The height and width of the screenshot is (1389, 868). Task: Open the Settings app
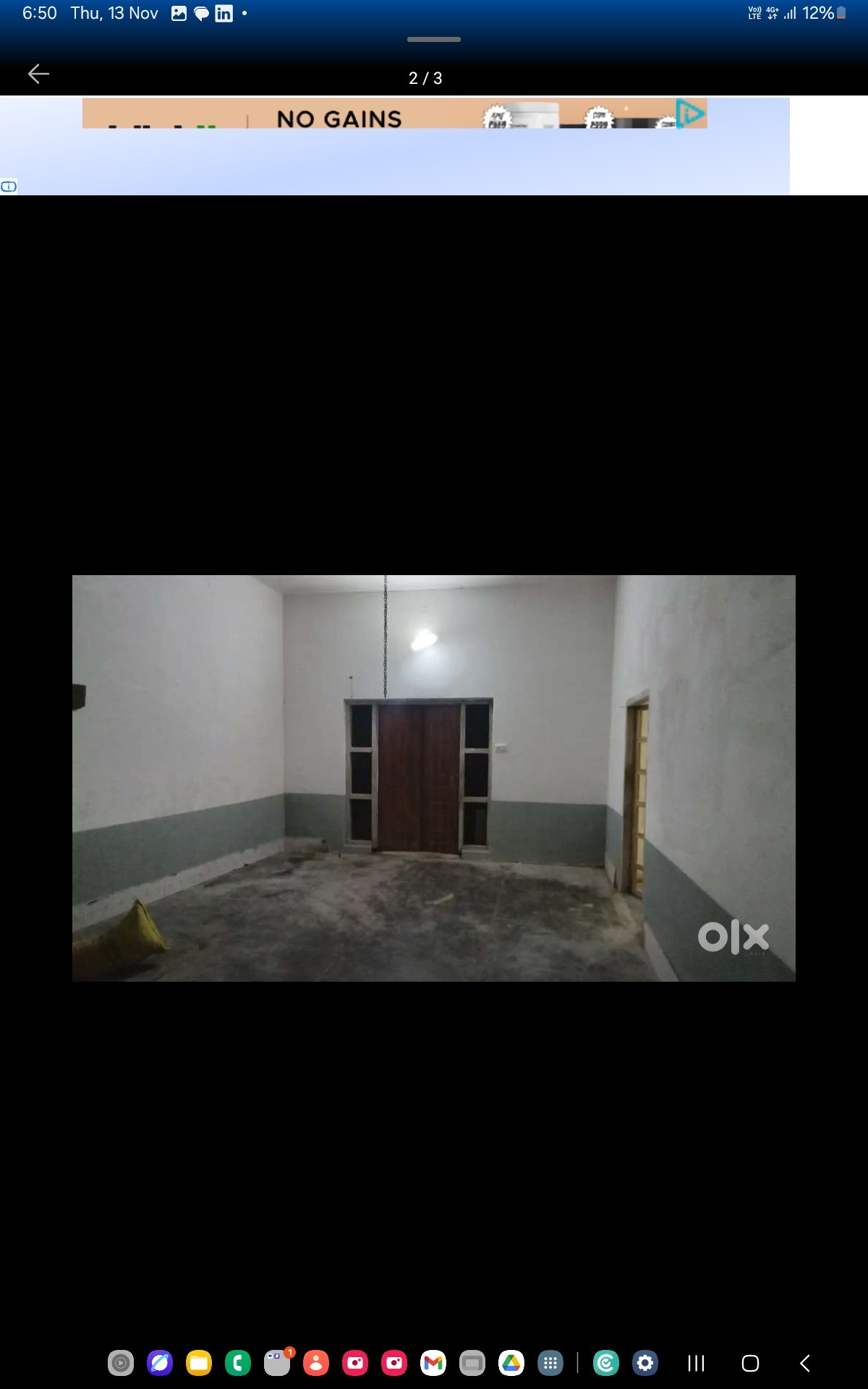(645, 1364)
